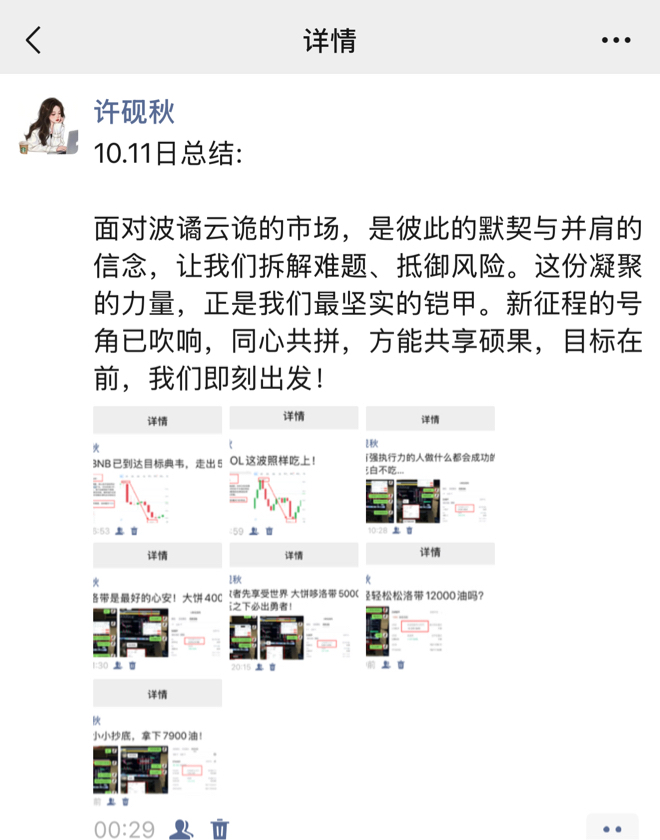Open the like and comment button

[611, 829]
